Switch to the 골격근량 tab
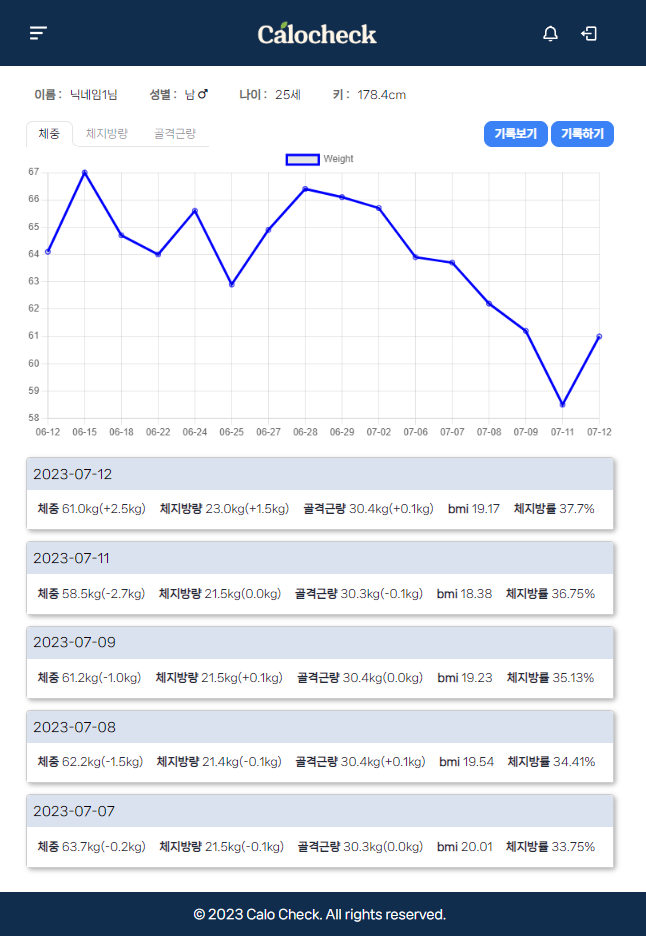Image resolution: width=646 pixels, height=936 pixels. (x=175, y=133)
